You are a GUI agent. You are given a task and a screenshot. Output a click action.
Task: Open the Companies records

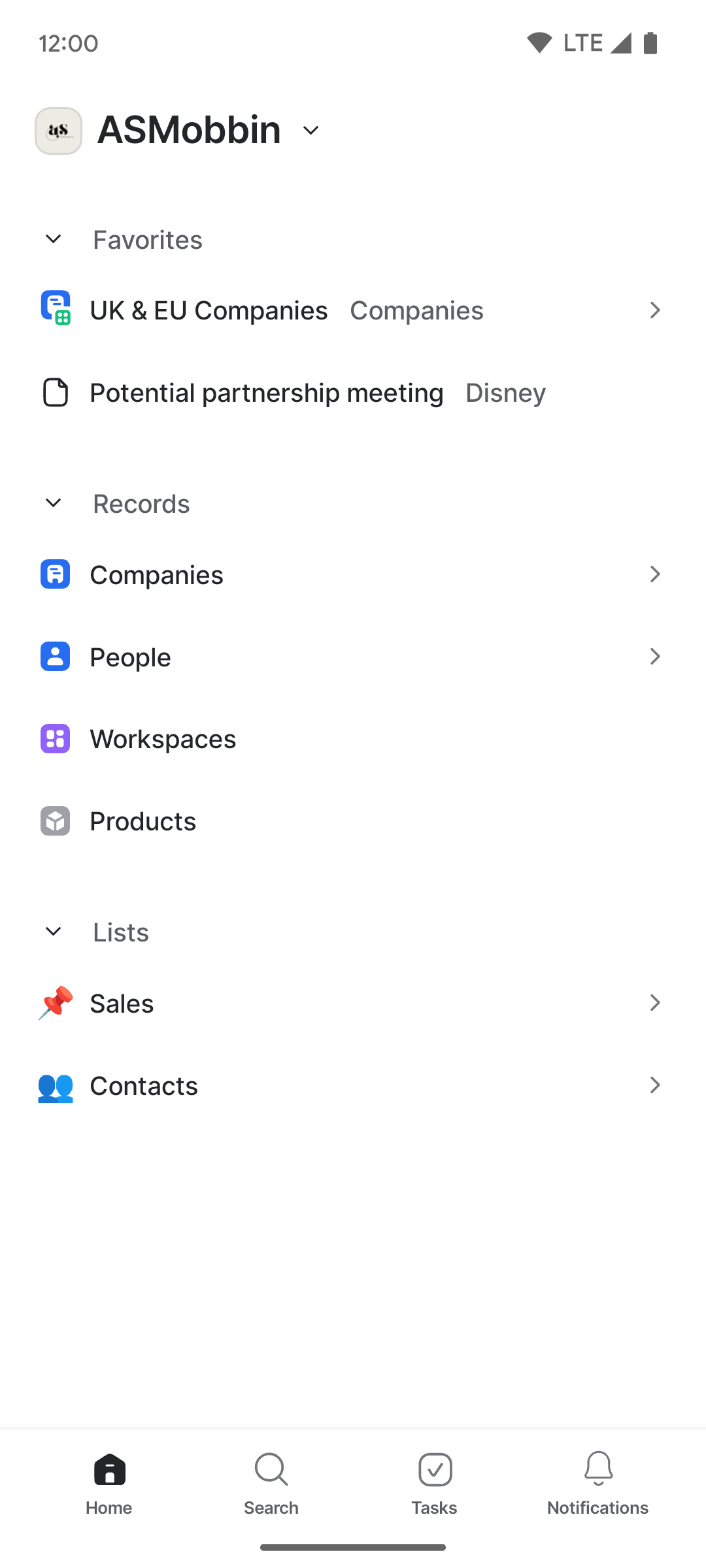[353, 574]
